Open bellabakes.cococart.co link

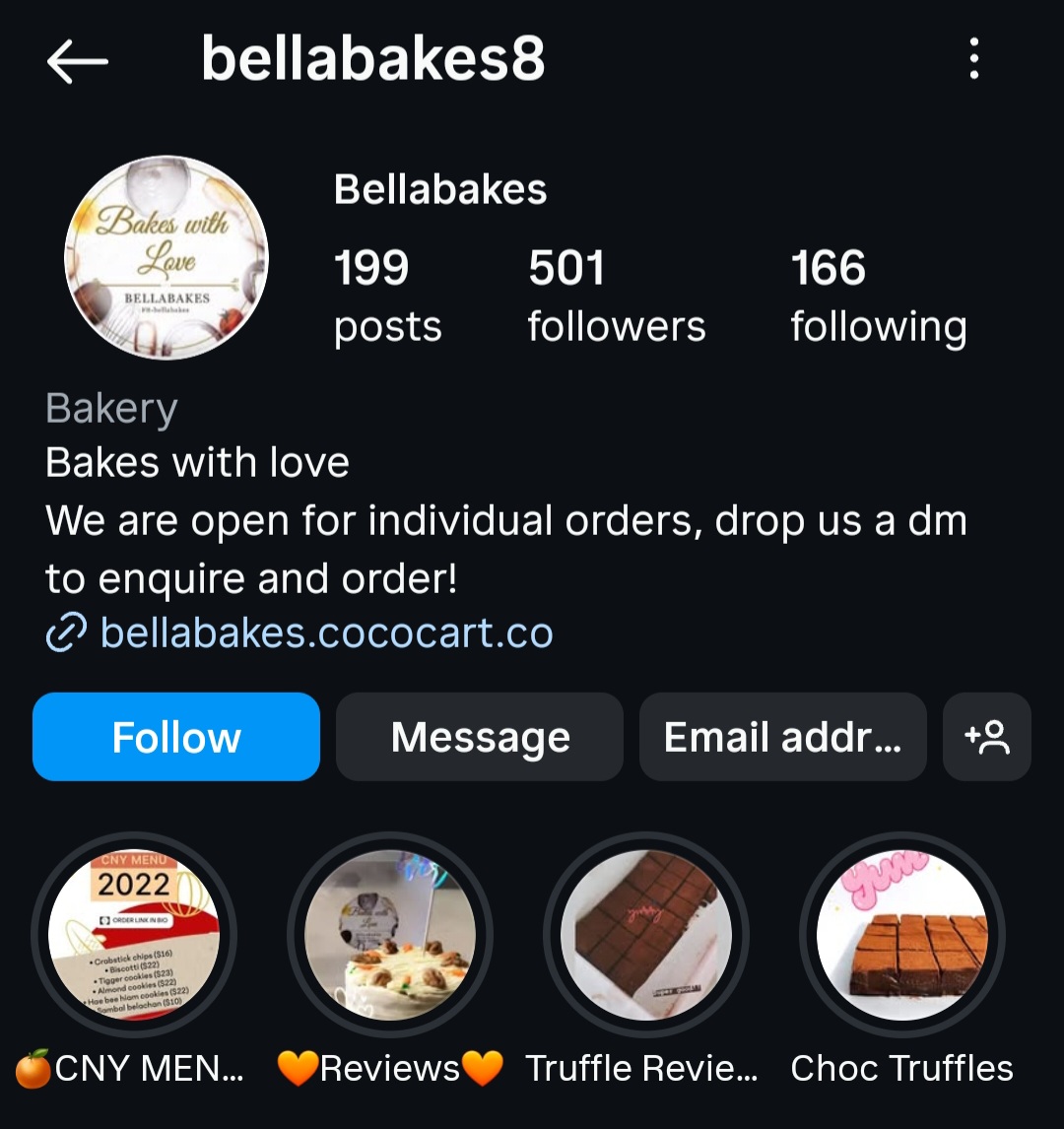pos(325,632)
